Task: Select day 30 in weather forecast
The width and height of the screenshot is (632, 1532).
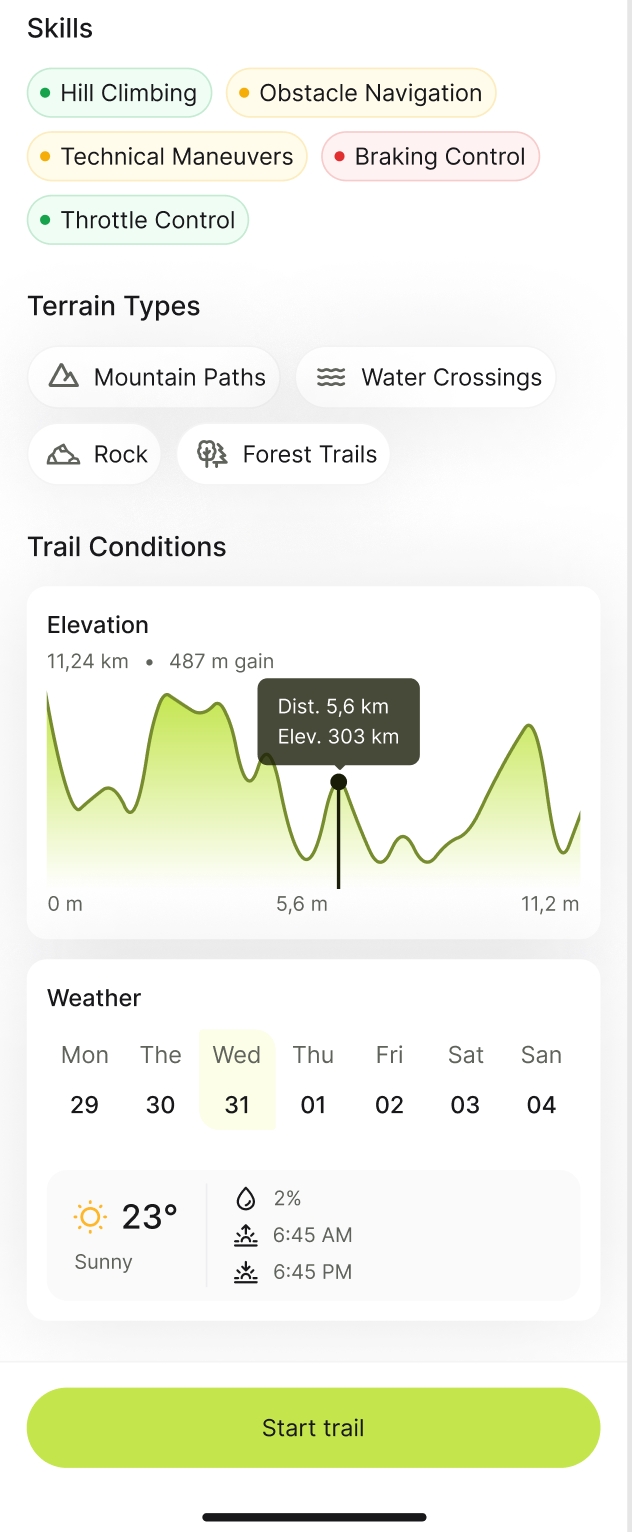Action: 161,1080
